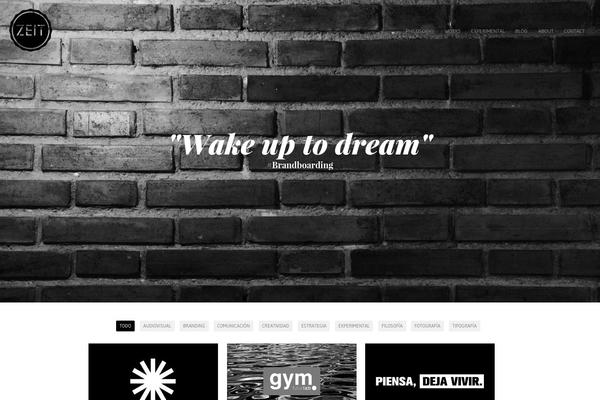Screen dimensions: 600x400
Task: Select the Experimental filter chip
Action: (x=354, y=326)
